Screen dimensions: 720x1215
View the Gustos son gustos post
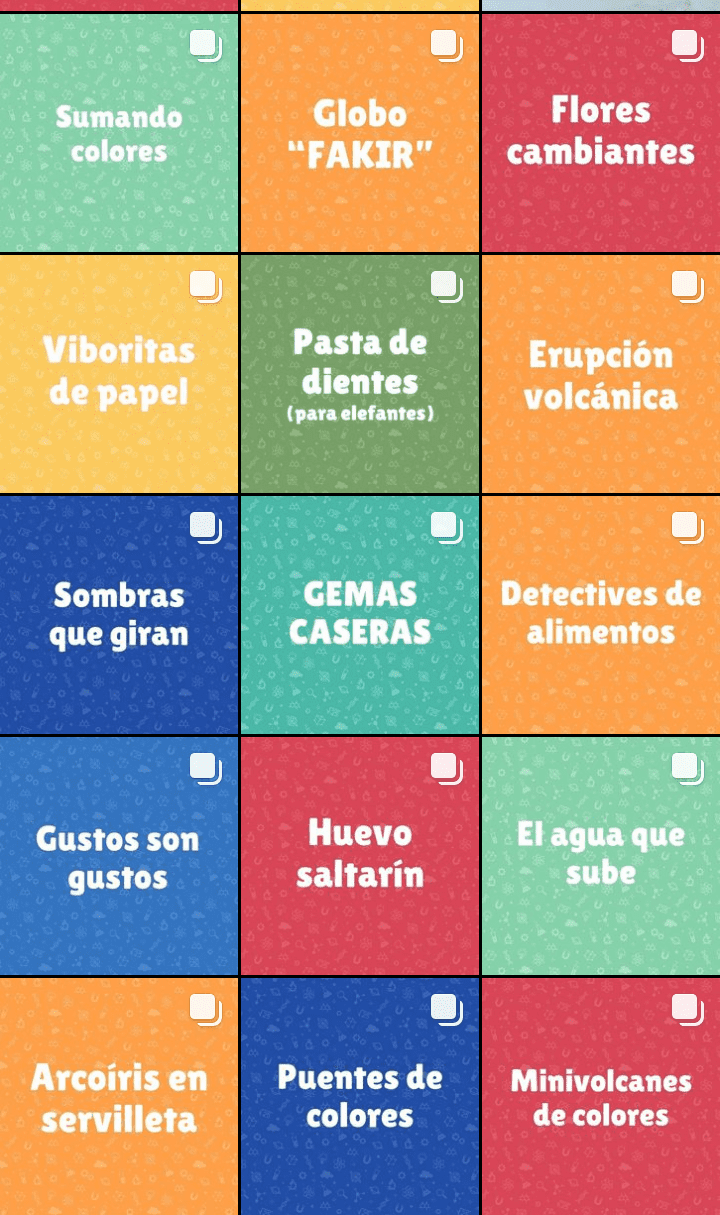coord(119,856)
